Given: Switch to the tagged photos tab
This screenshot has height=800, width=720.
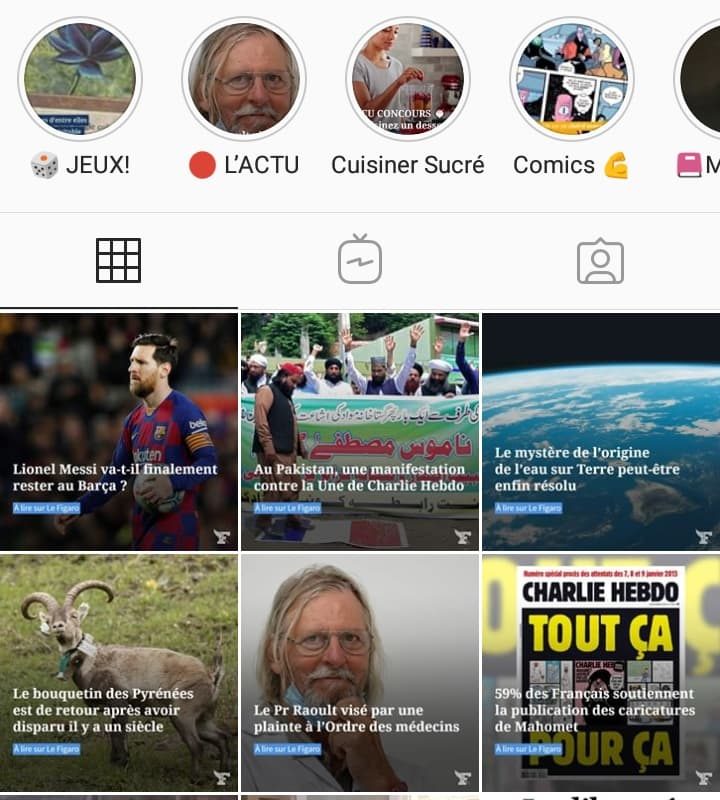Looking at the screenshot, I should click(600, 261).
